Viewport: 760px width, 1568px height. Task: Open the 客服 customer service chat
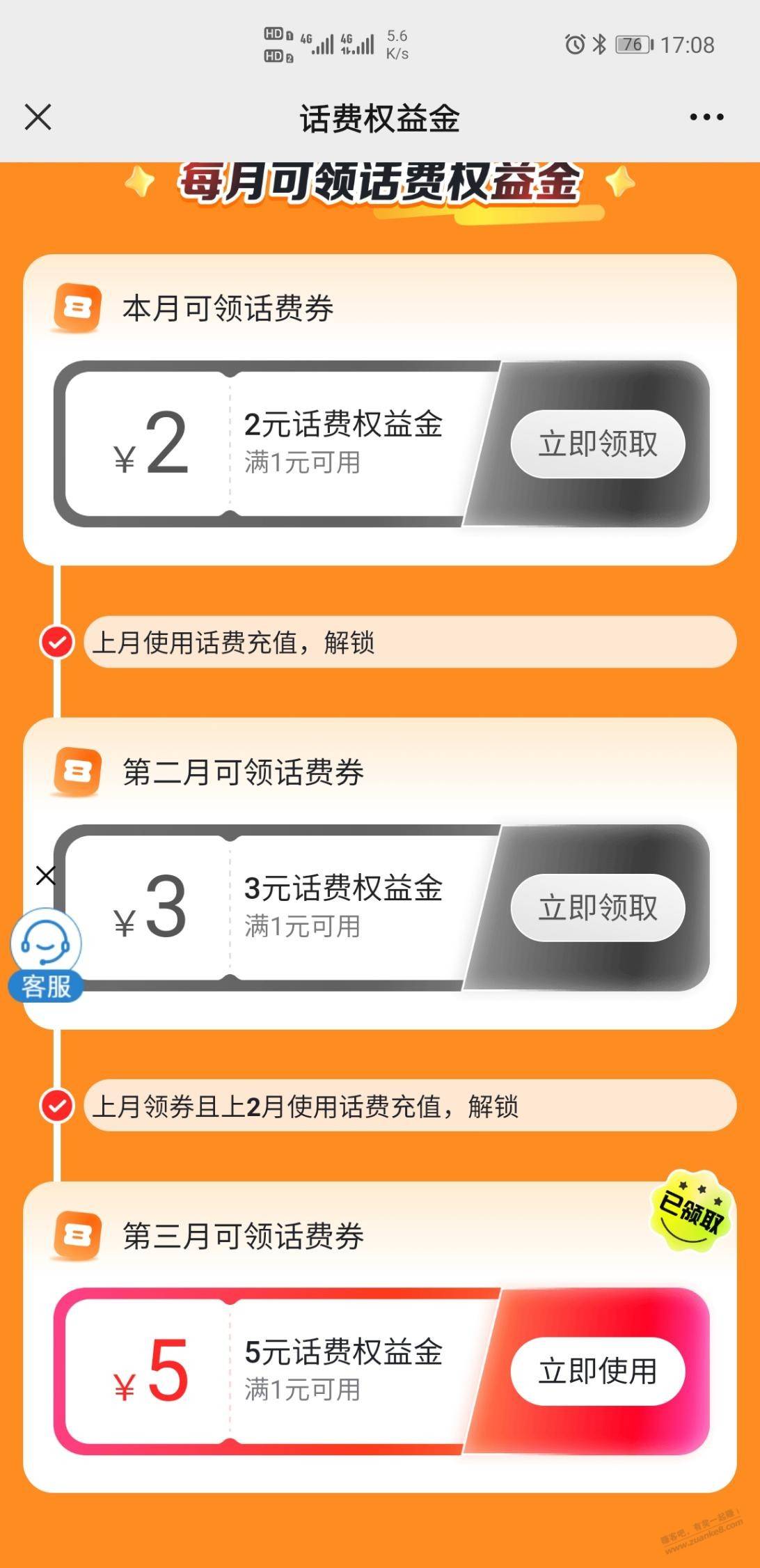pyautogui.click(x=46, y=957)
